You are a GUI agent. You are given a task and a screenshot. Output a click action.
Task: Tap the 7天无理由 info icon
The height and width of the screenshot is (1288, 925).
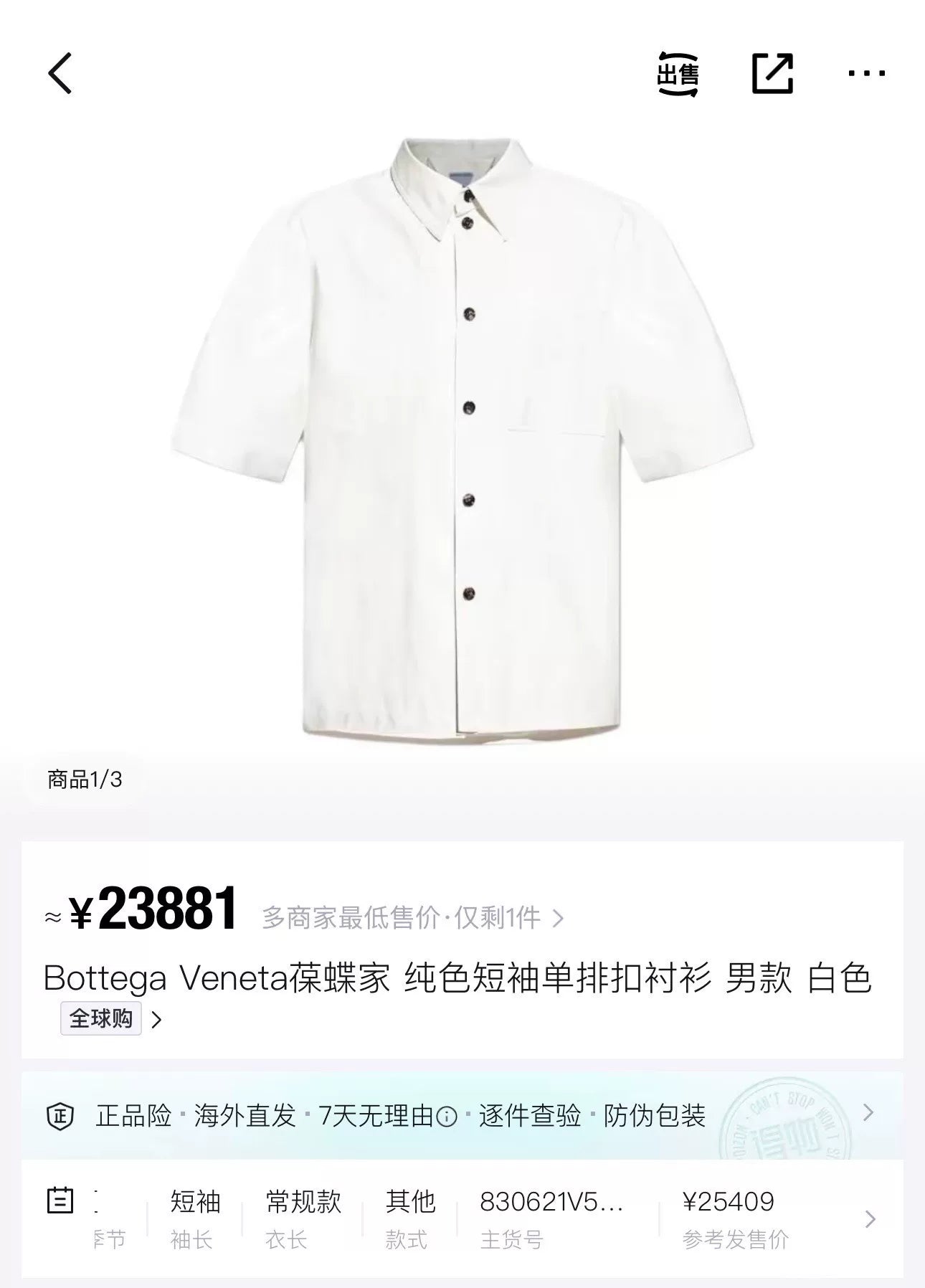point(447,1117)
